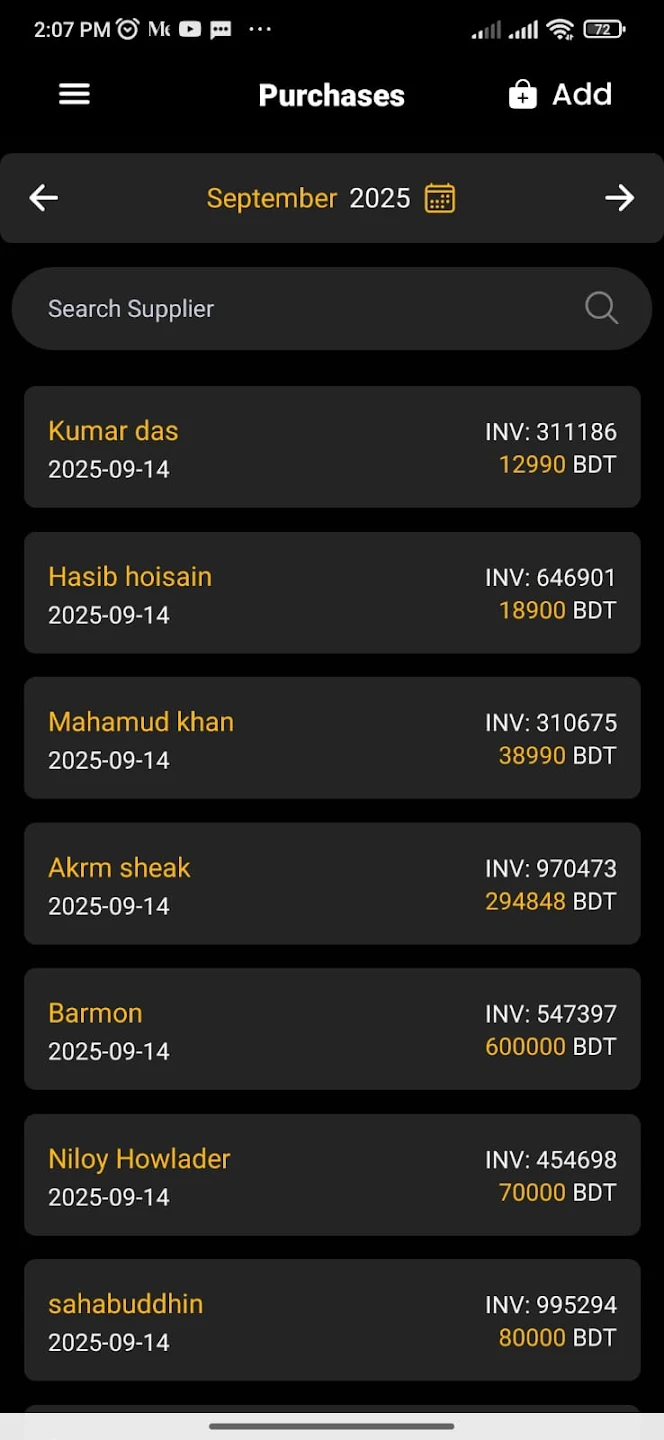The width and height of the screenshot is (664, 1440).
Task: Go to the previous month
Action: (43, 198)
